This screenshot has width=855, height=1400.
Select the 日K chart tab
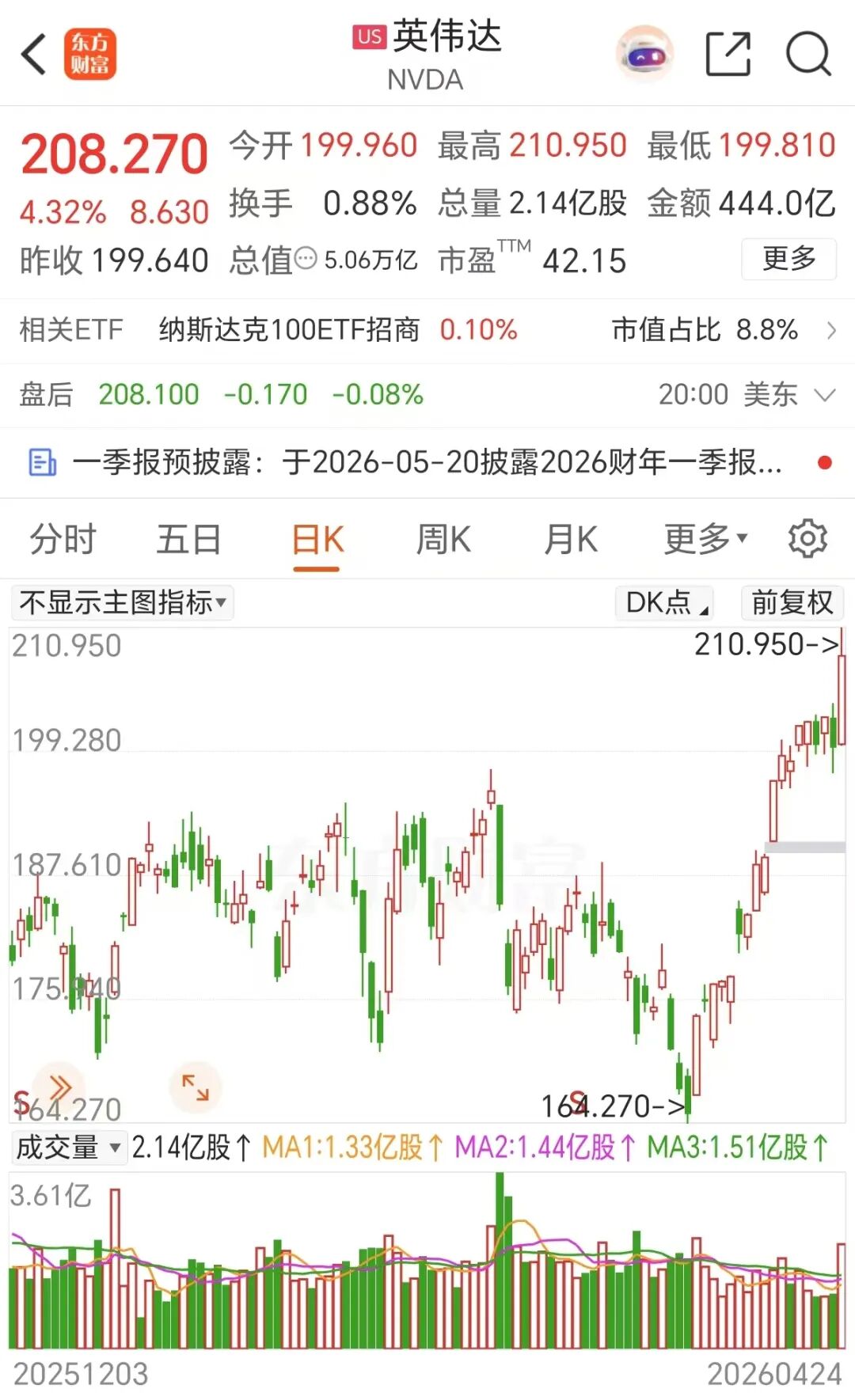pos(317,540)
